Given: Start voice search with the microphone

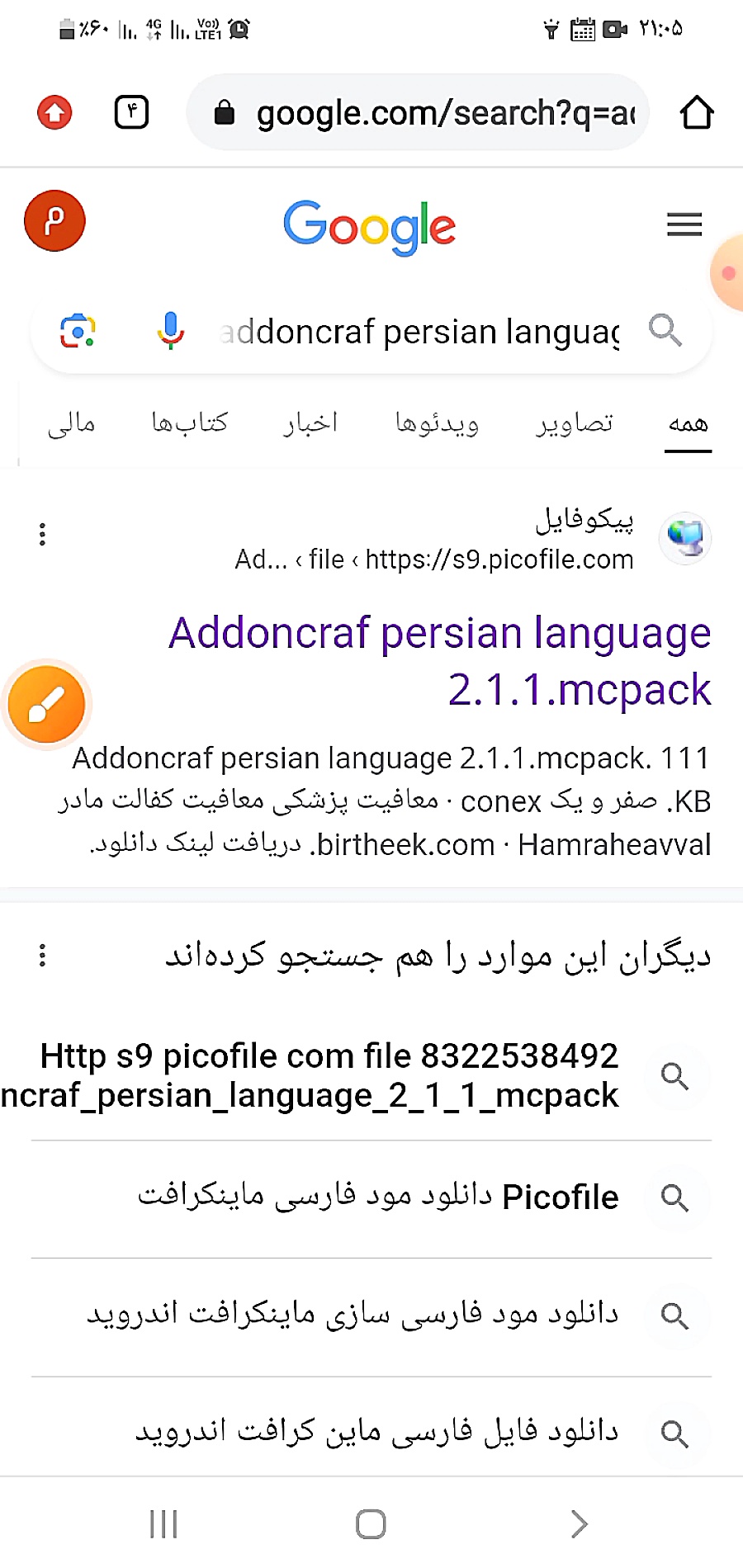Looking at the screenshot, I should click(171, 331).
